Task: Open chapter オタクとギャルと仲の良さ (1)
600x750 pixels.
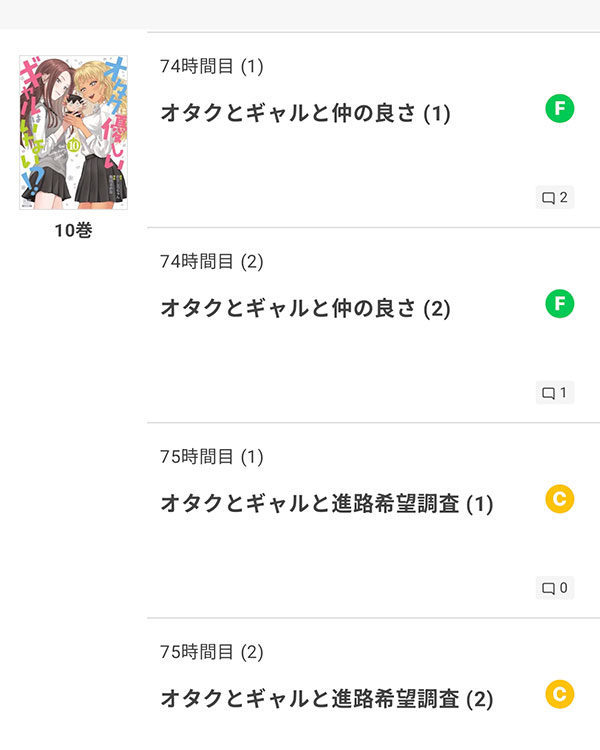Action: pyautogui.click(x=305, y=114)
